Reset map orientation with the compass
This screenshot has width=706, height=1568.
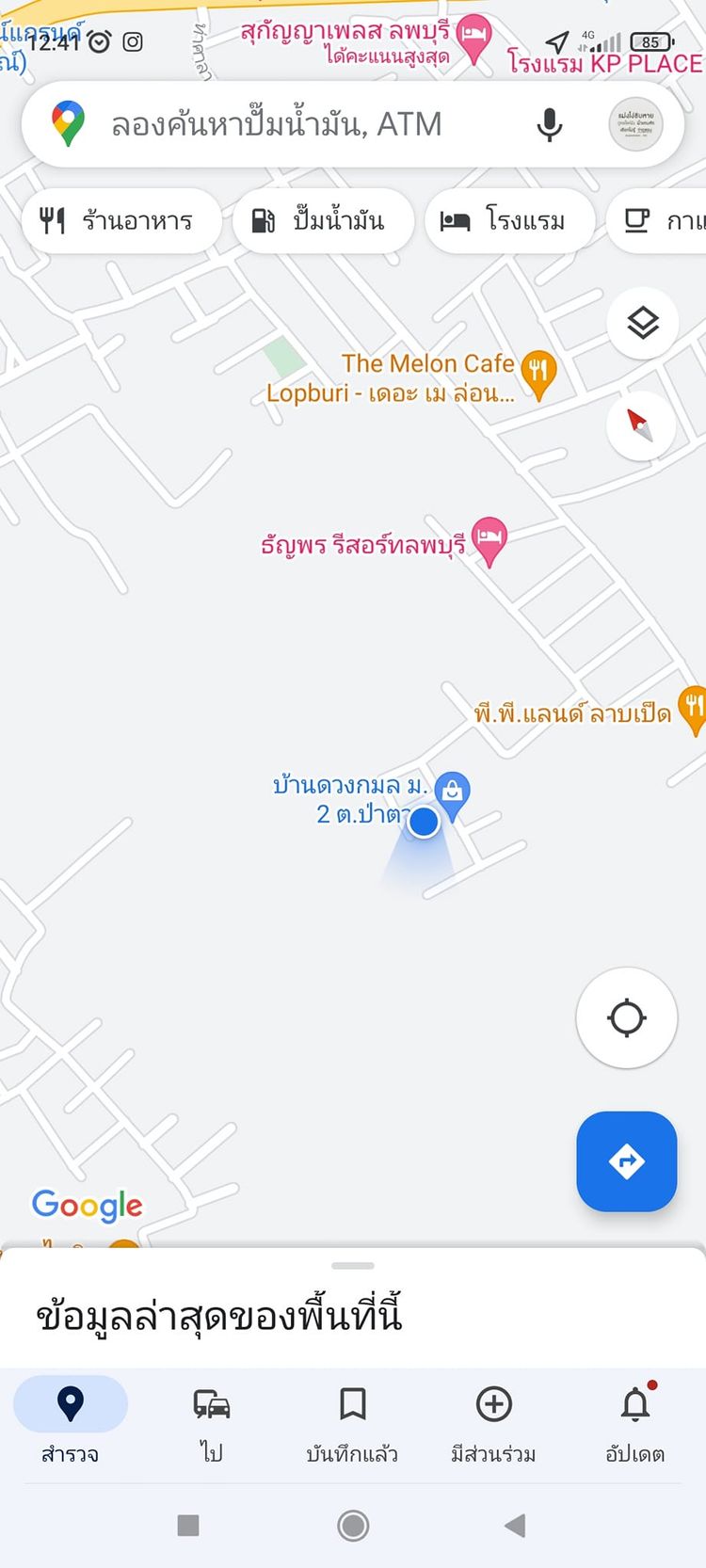[x=640, y=425]
